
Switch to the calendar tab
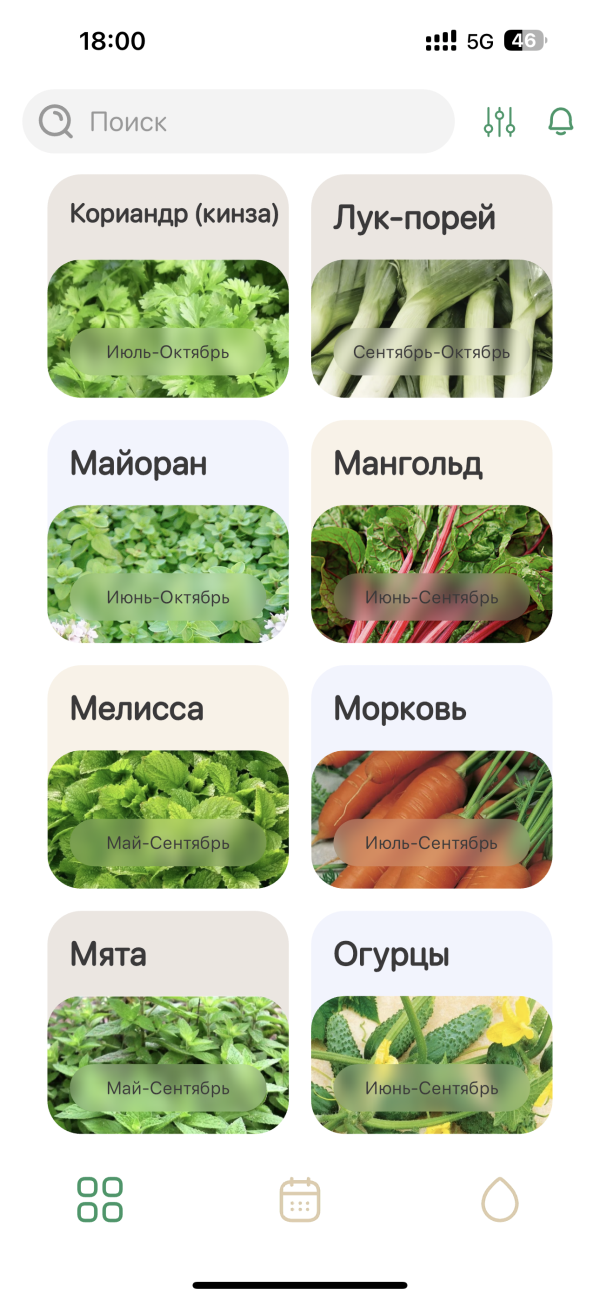(x=299, y=1199)
